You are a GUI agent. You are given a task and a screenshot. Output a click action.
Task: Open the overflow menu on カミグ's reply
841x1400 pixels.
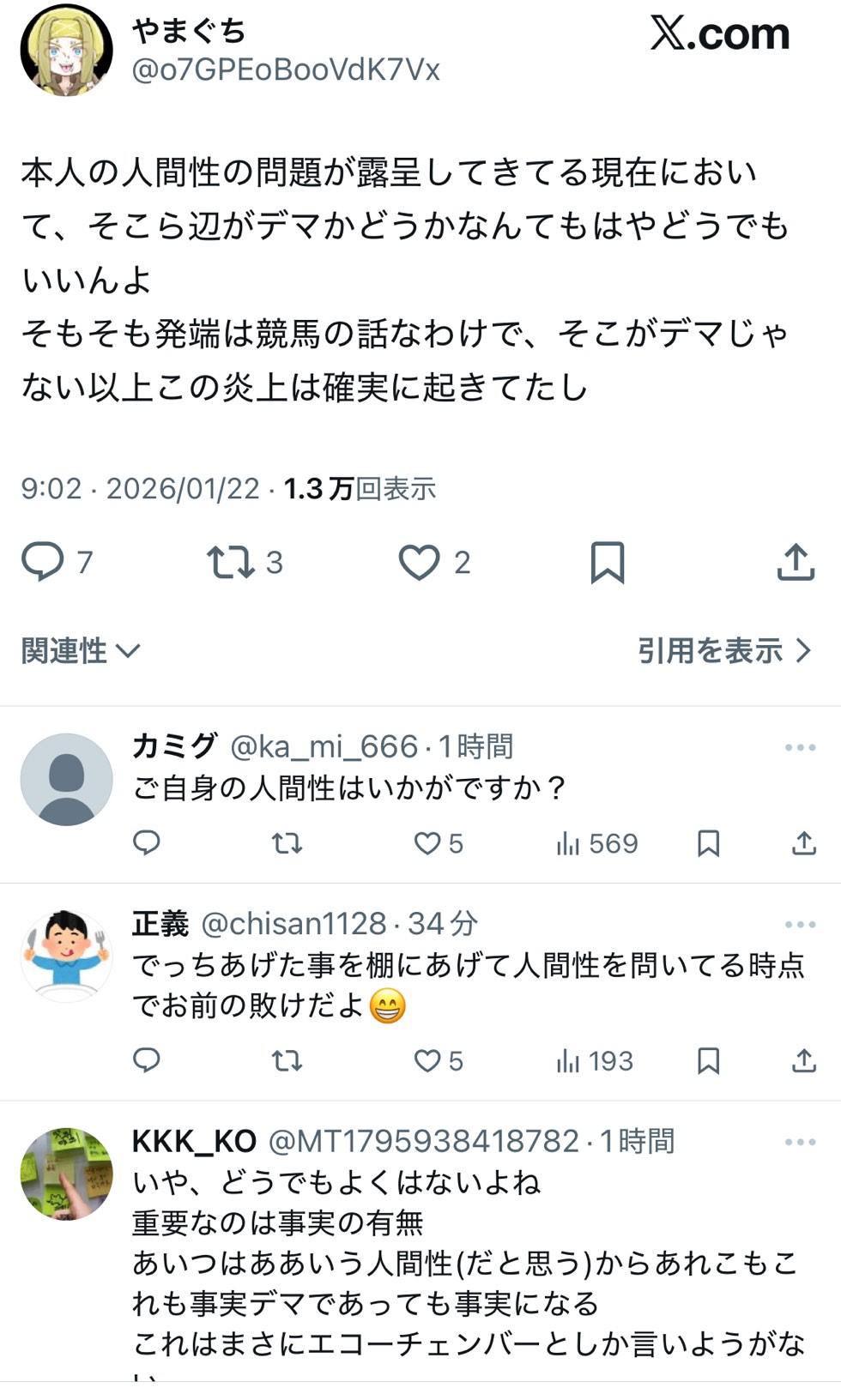point(800,748)
